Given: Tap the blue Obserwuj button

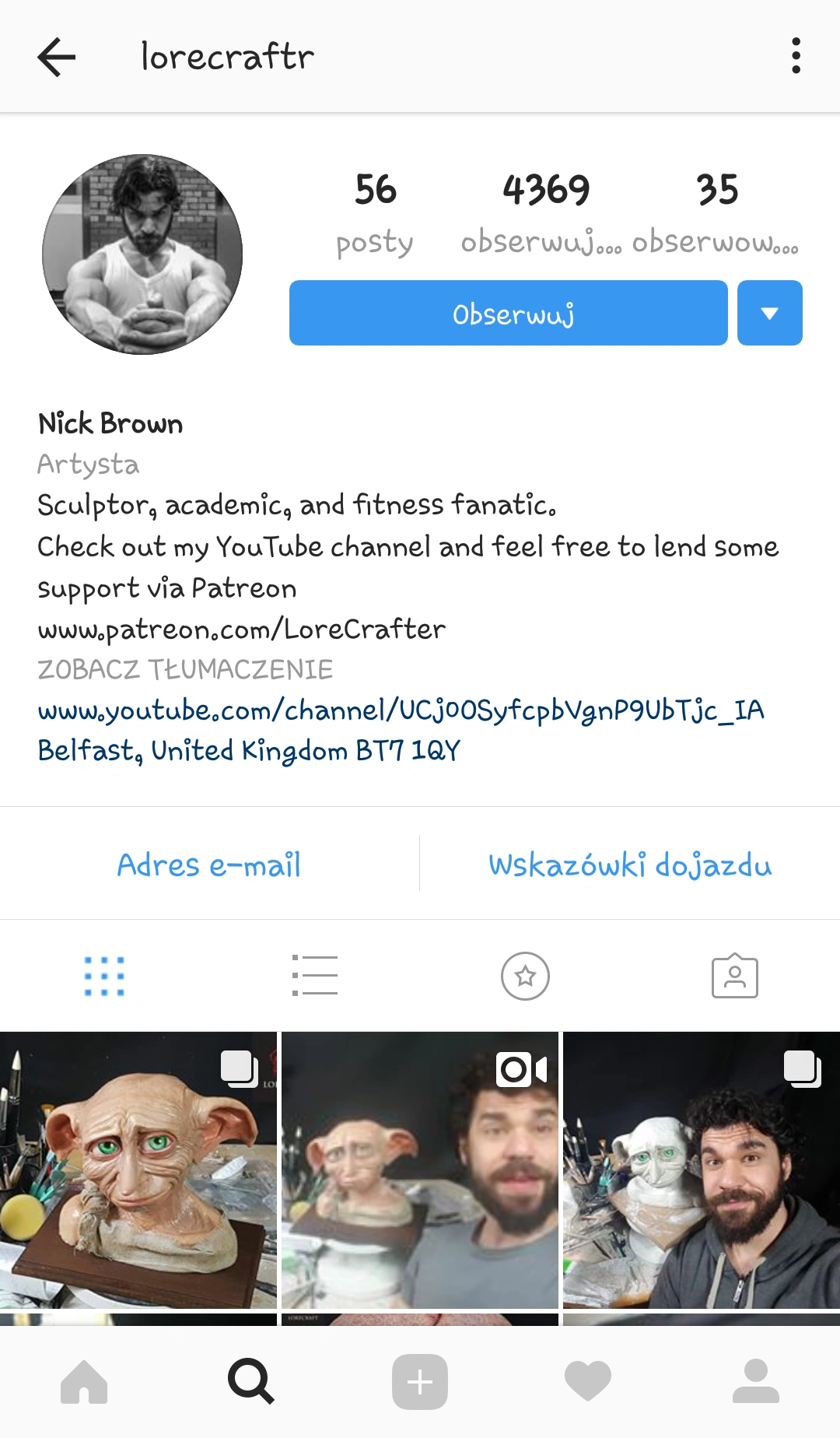Looking at the screenshot, I should [508, 313].
